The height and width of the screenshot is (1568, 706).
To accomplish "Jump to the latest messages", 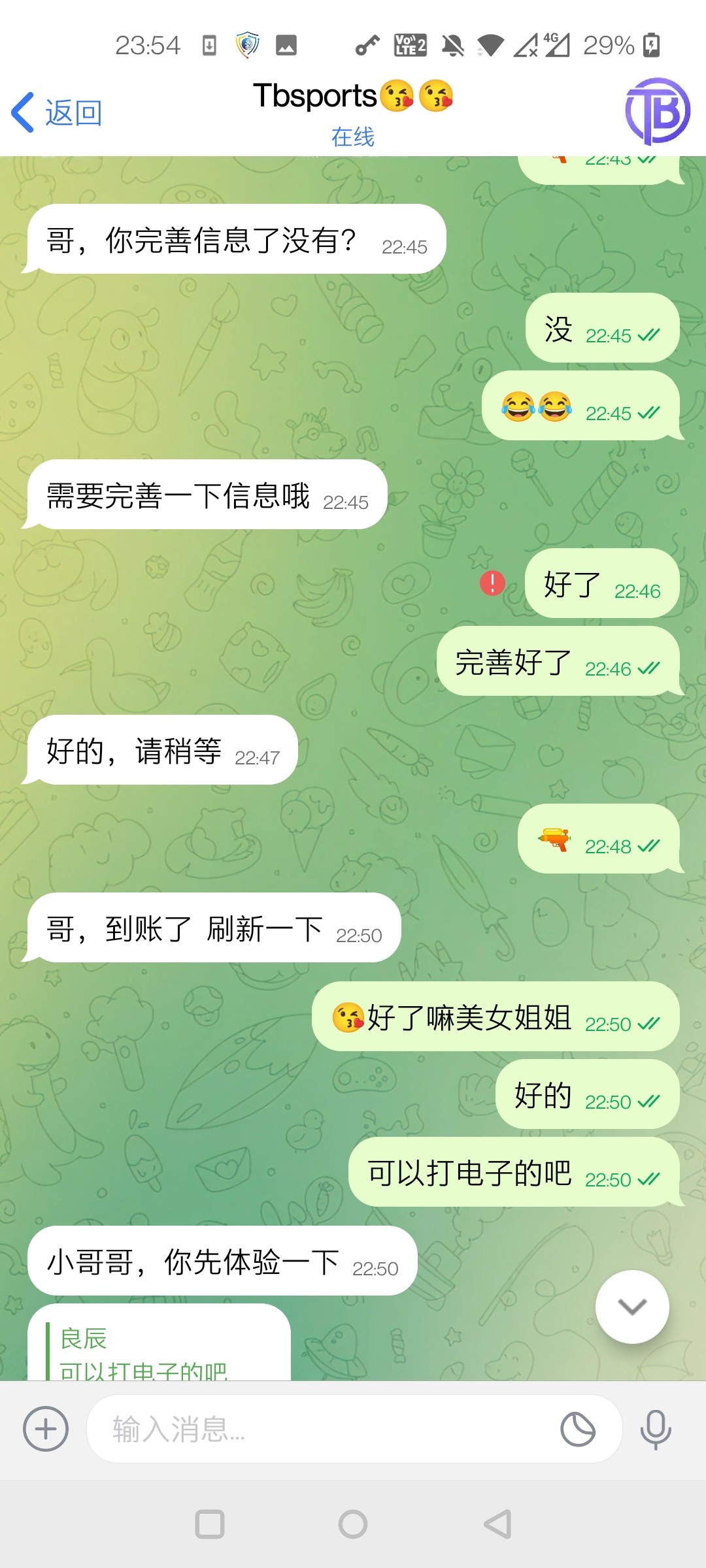I will tap(632, 1307).
